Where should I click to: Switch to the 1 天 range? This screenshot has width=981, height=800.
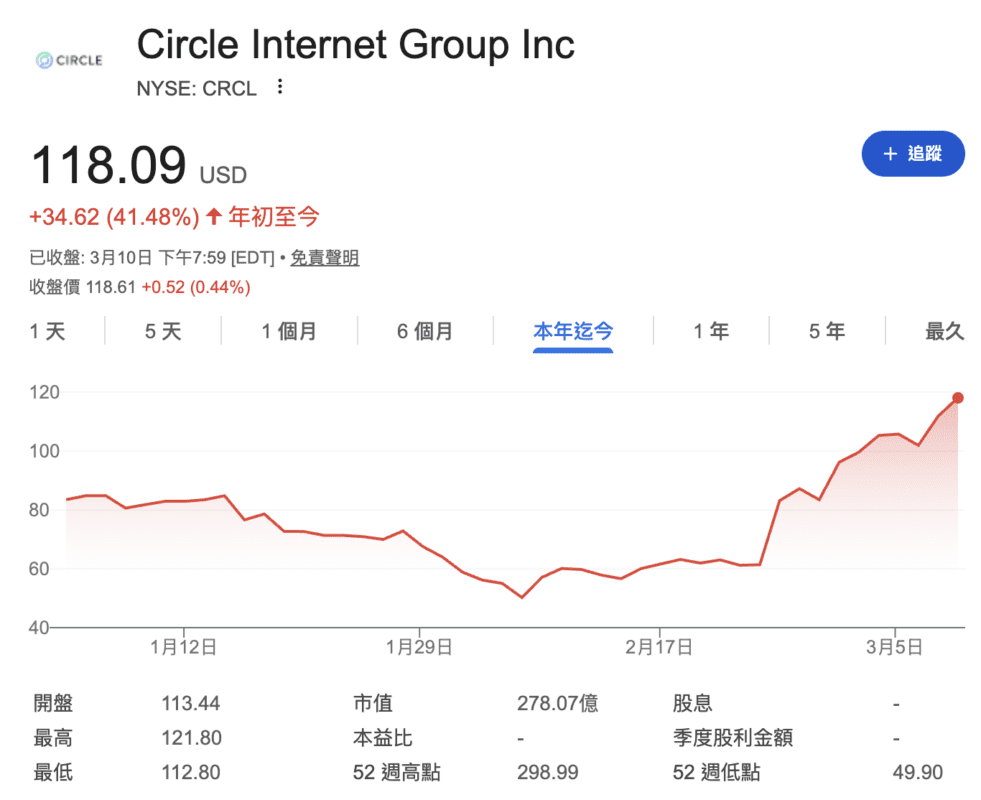pyautogui.click(x=47, y=331)
